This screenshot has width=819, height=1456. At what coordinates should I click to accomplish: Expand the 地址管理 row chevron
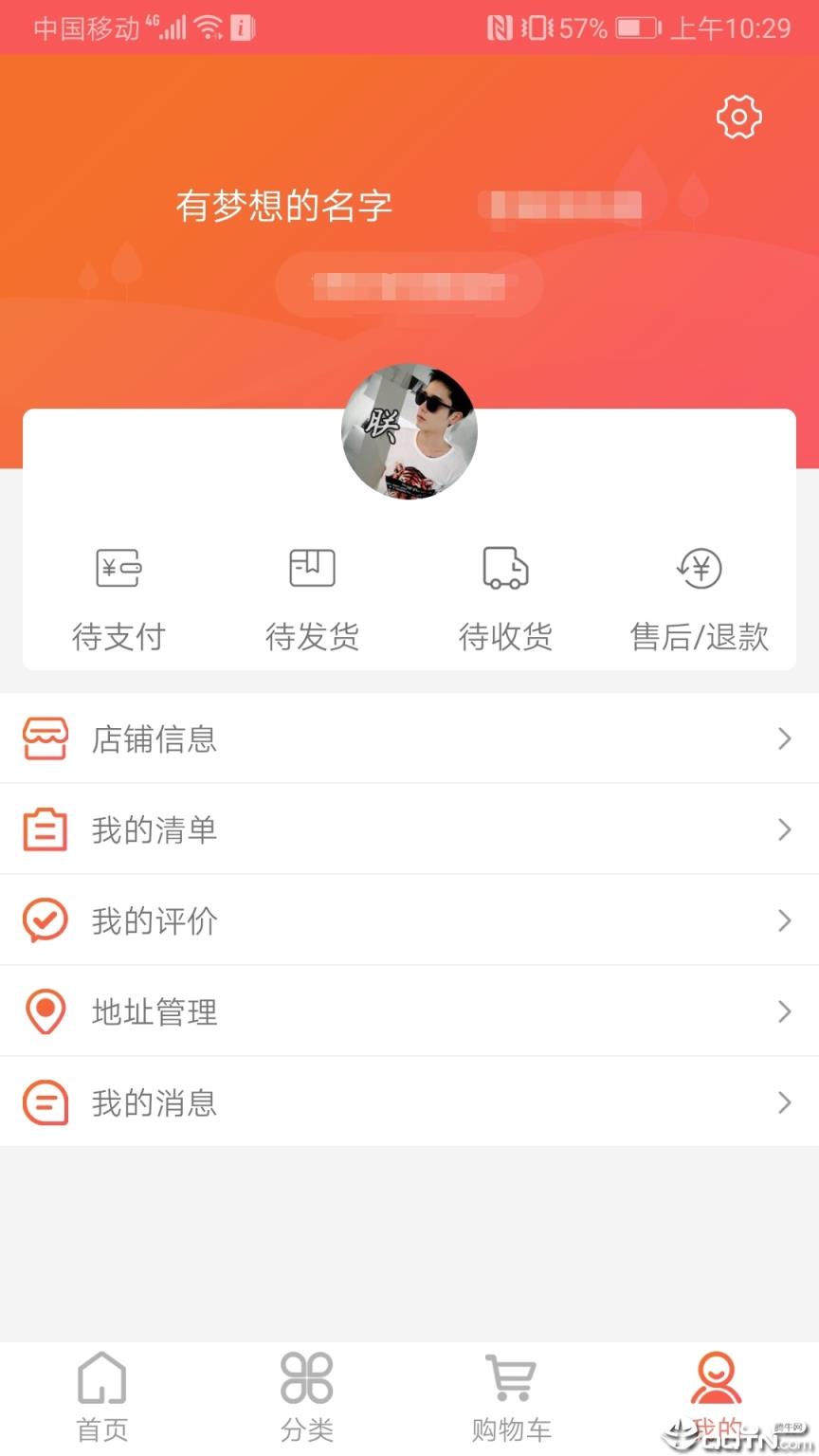click(784, 1011)
